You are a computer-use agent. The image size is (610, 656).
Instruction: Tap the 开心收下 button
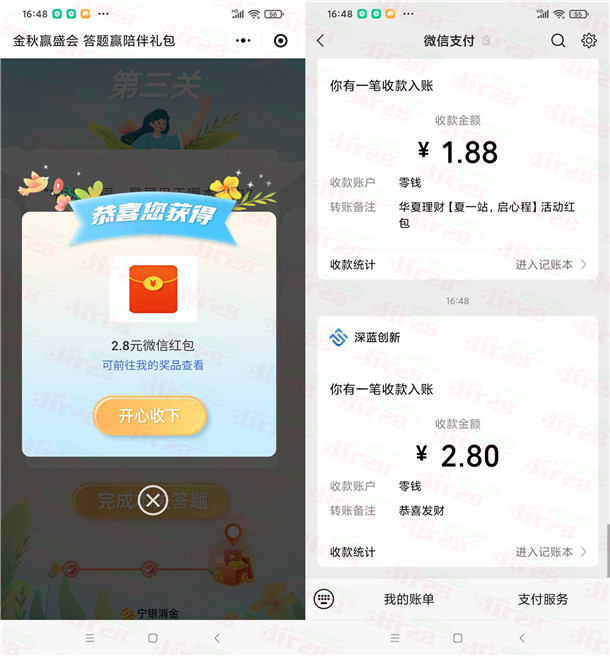(x=150, y=416)
